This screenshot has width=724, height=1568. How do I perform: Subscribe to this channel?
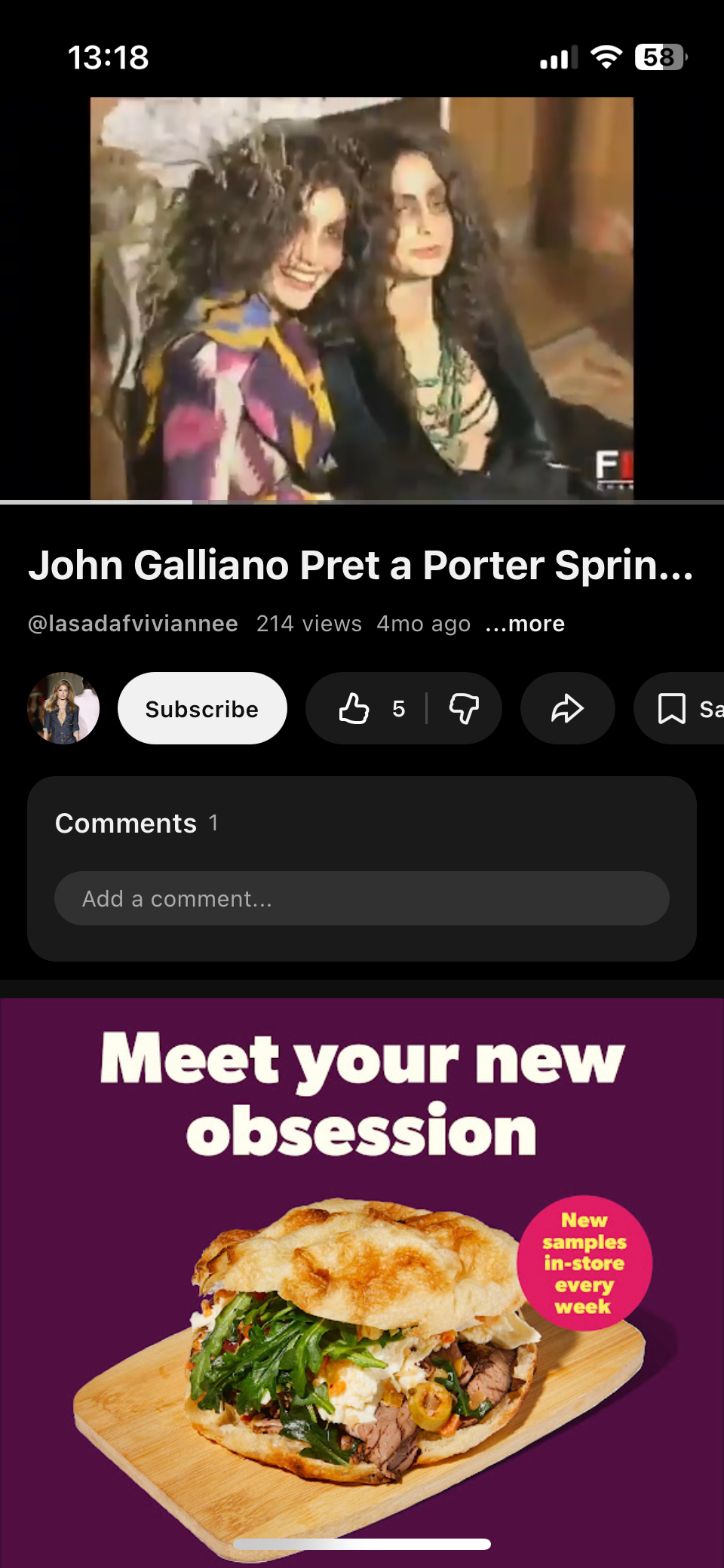202,708
